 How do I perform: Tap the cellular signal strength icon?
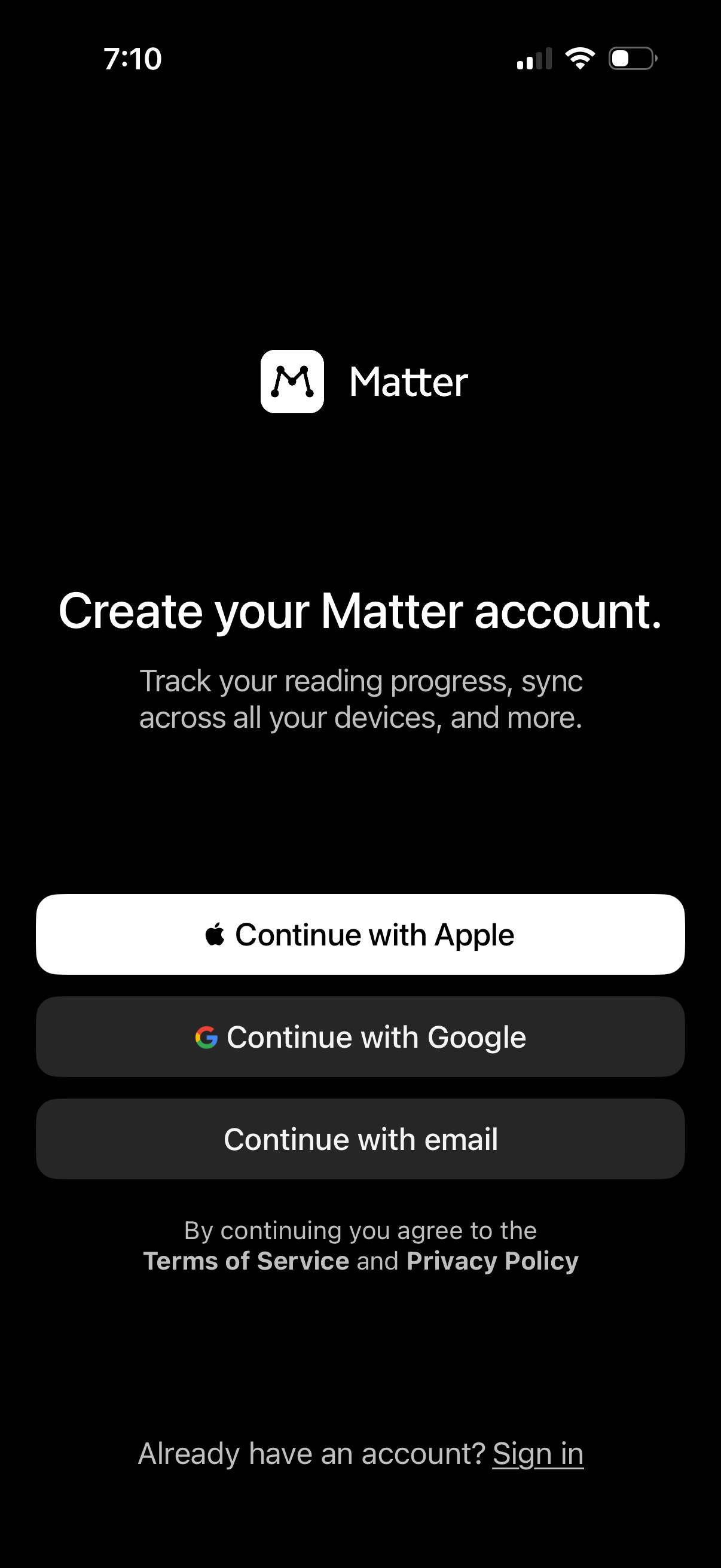tap(536, 58)
